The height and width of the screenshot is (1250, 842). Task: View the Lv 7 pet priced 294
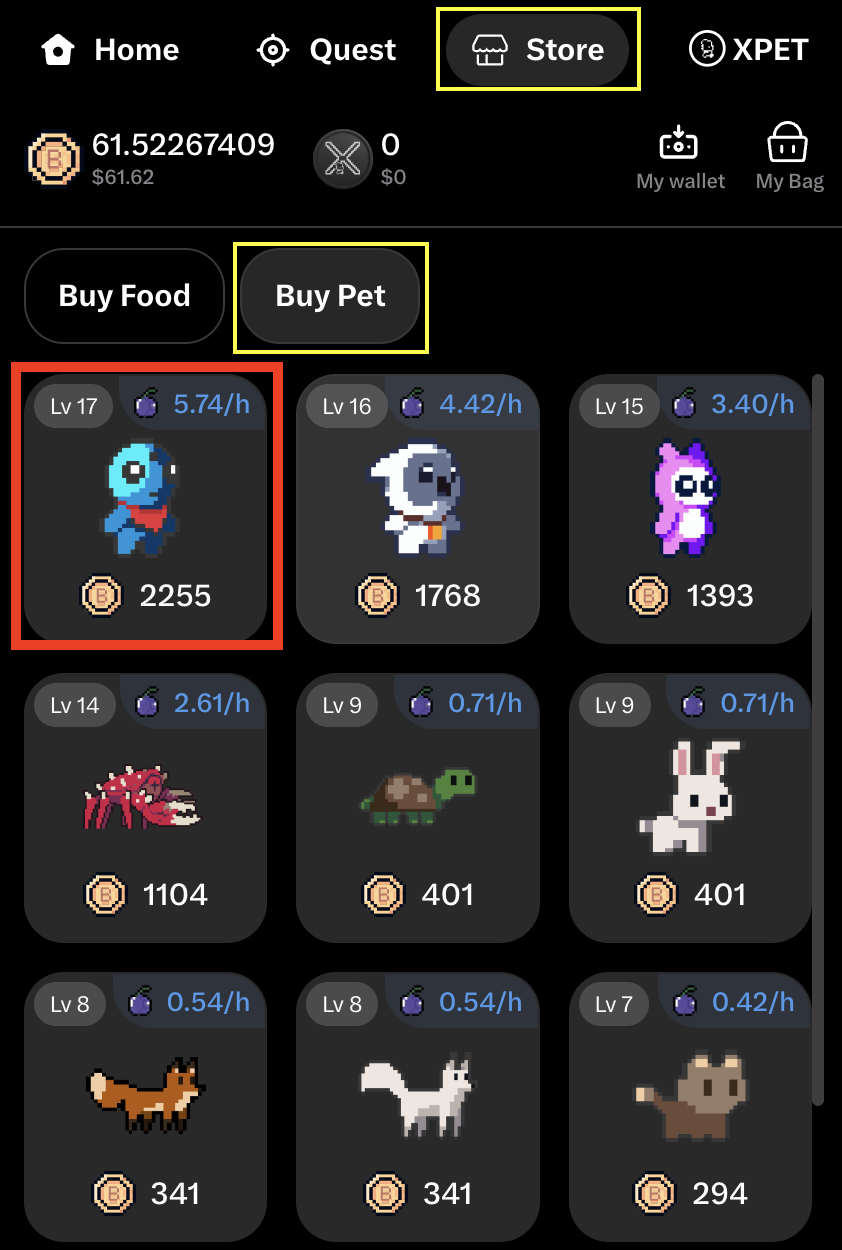click(x=690, y=1105)
